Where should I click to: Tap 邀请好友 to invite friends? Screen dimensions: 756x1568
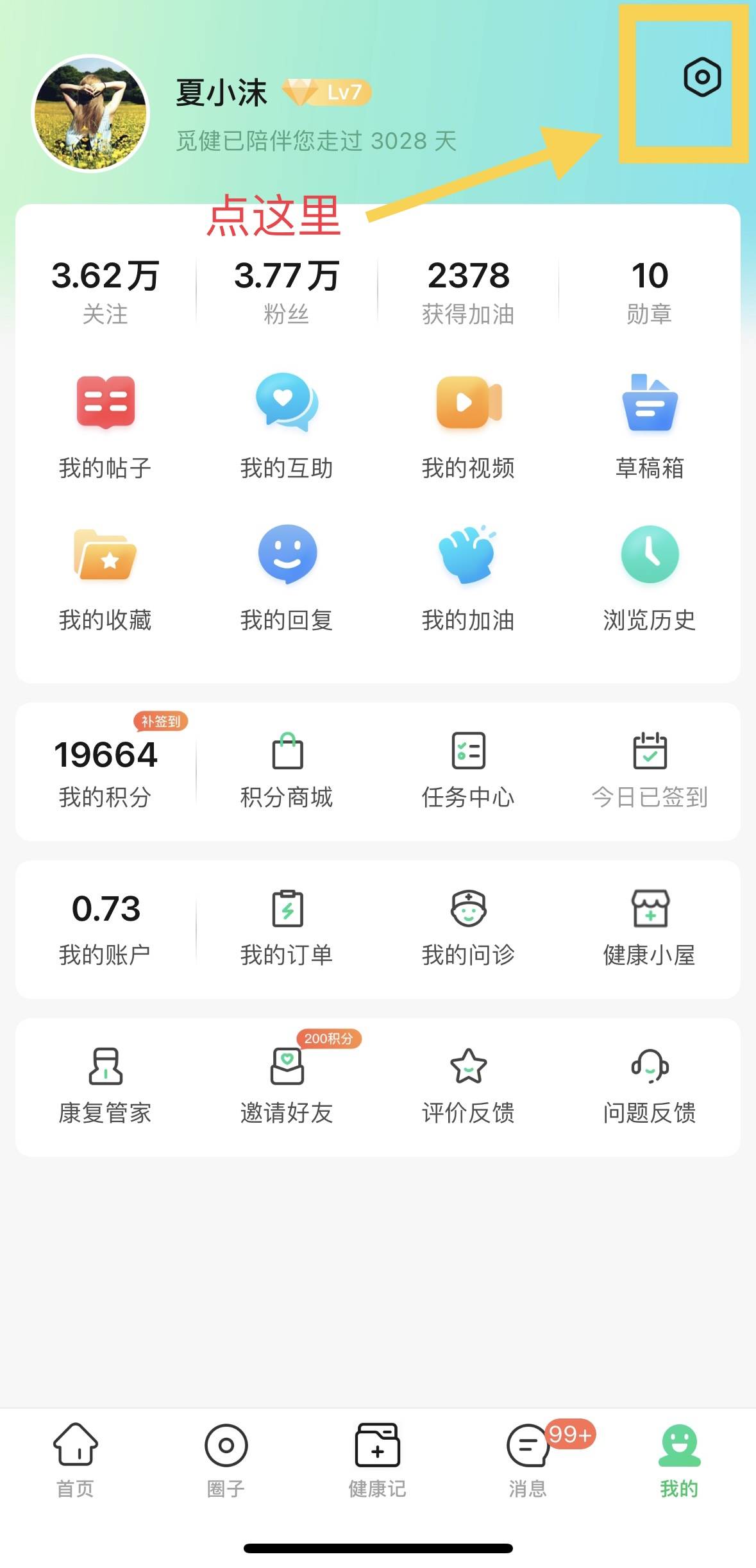coord(287,1084)
